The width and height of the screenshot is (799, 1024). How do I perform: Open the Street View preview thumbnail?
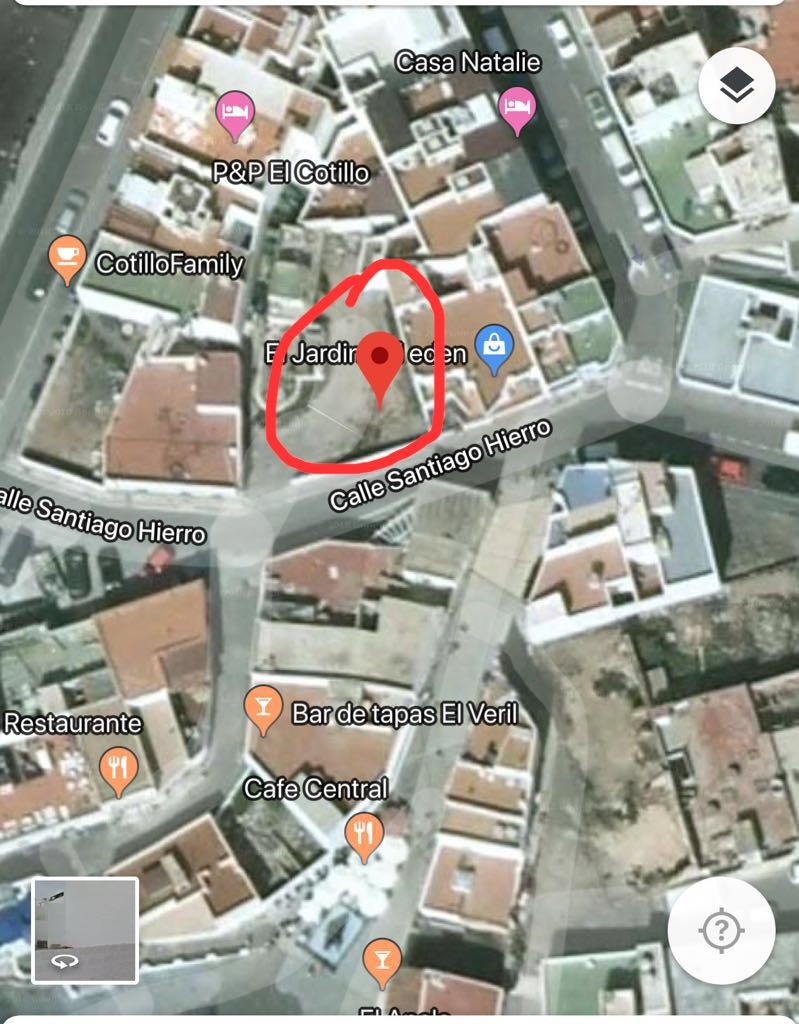[x=85, y=930]
